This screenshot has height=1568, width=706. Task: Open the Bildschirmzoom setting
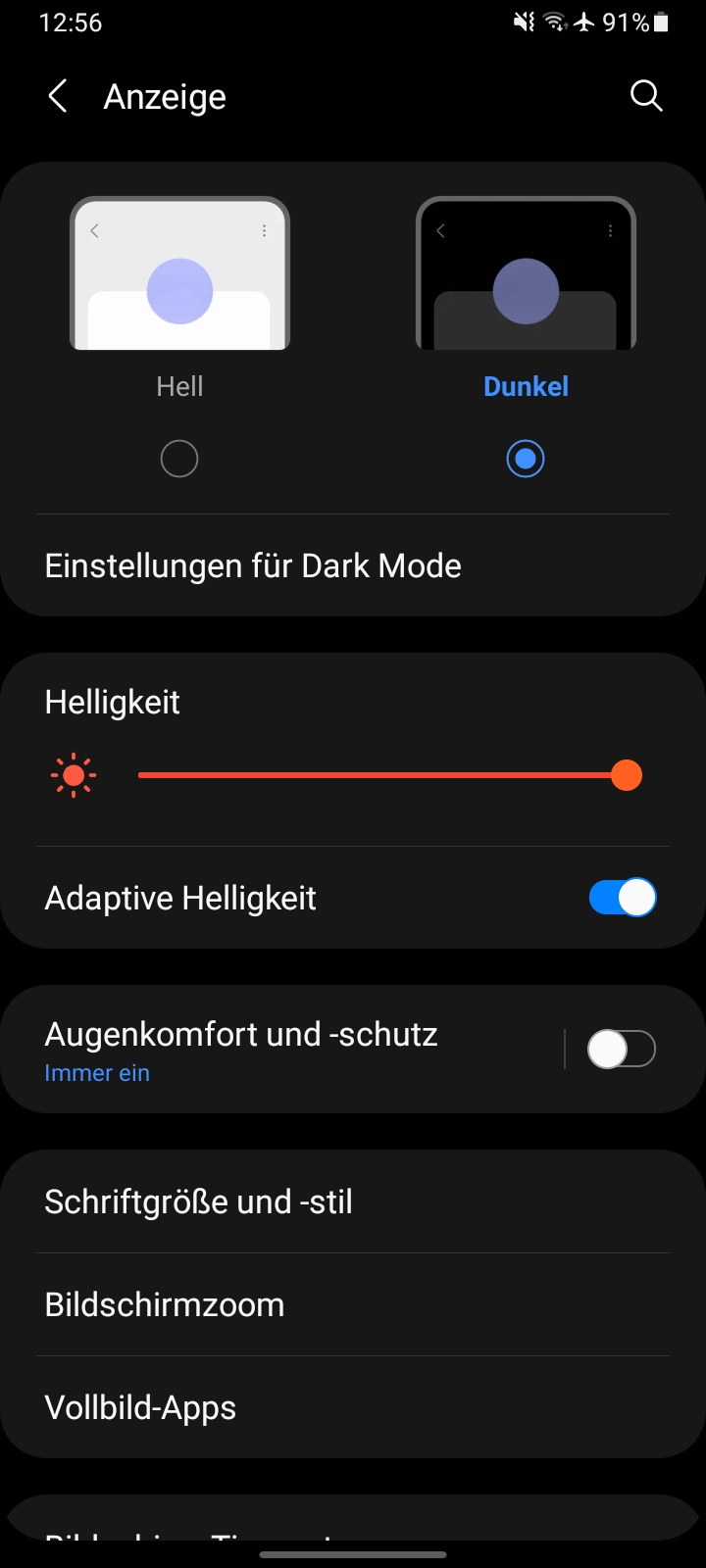click(x=165, y=1305)
